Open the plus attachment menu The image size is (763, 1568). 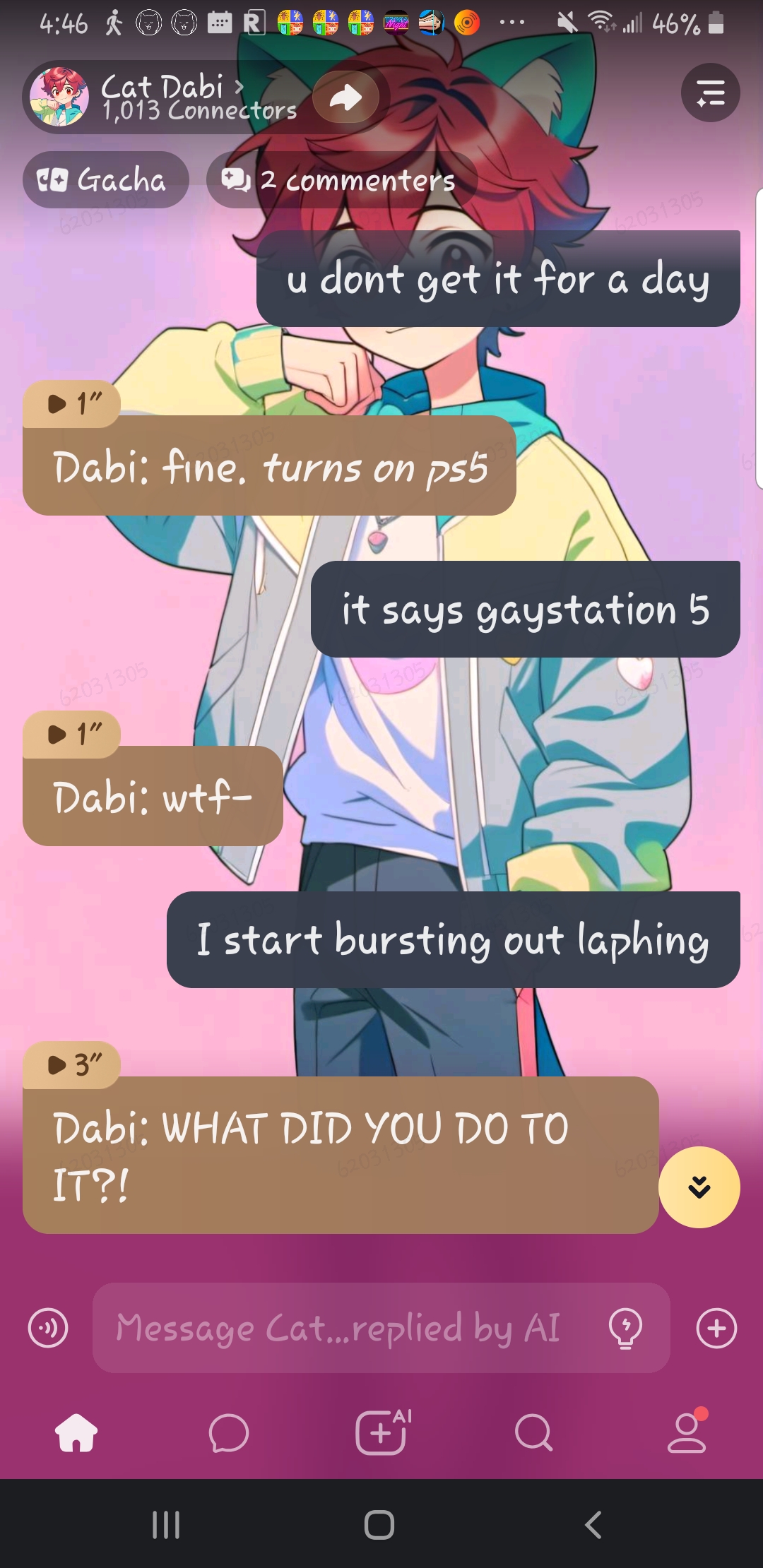716,1328
